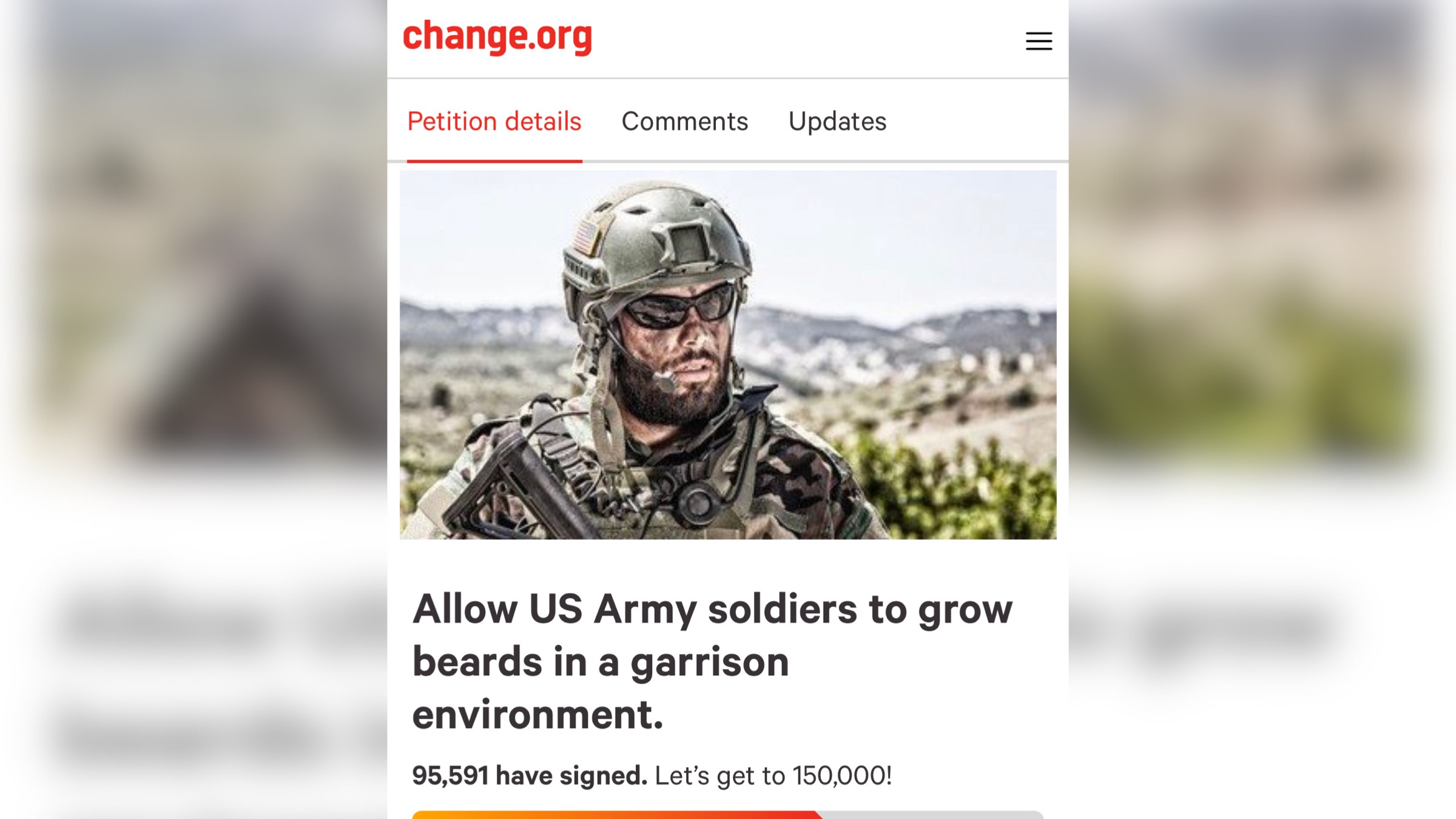Switch to the Comments tab
This screenshot has width=1456, height=819.
pyautogui.click(x=684, y=121)
